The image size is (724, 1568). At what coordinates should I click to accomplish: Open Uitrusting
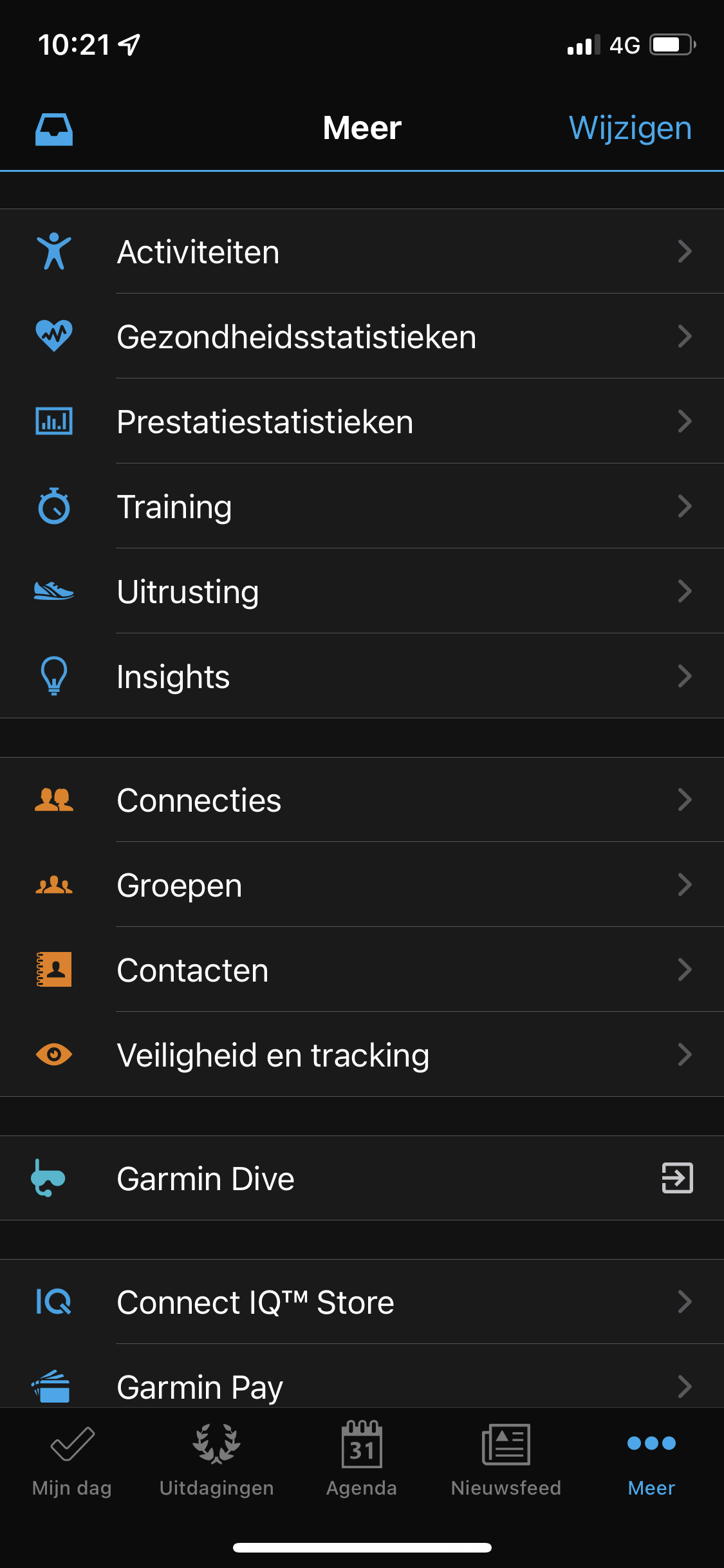click(362, 591)
